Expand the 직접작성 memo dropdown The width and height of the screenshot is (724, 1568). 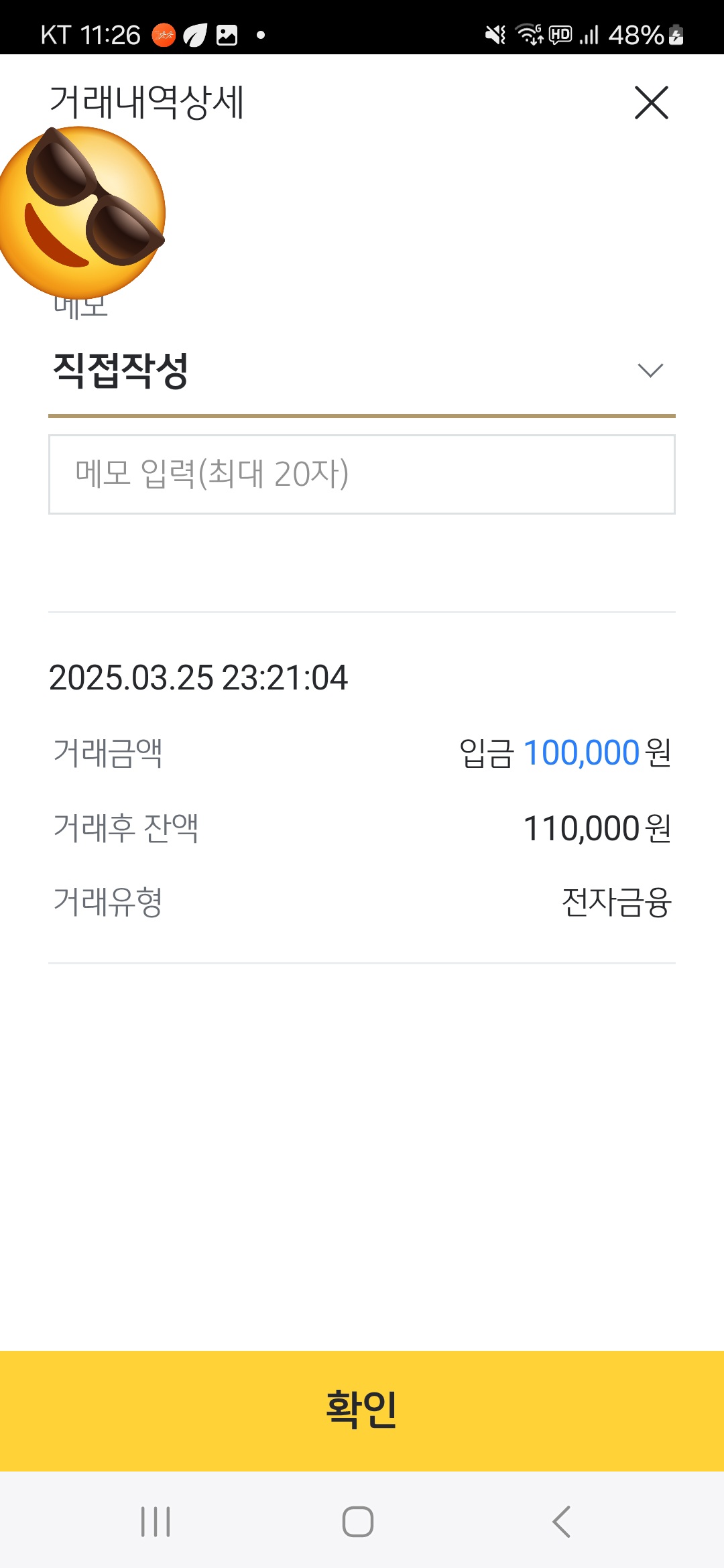pyautogui.click(x=362, y=371)
